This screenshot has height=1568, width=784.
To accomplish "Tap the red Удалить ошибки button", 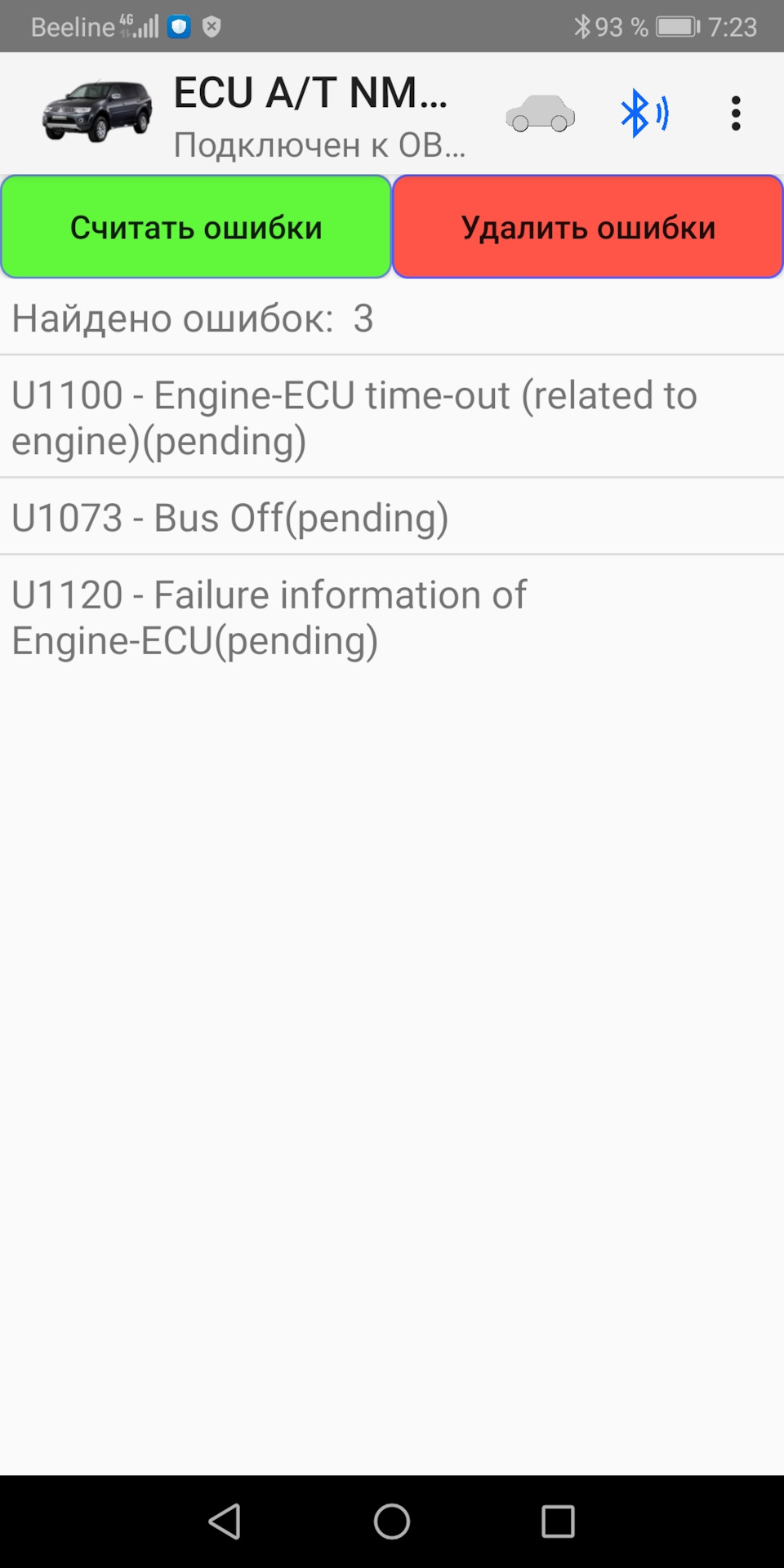I will 588,227.
